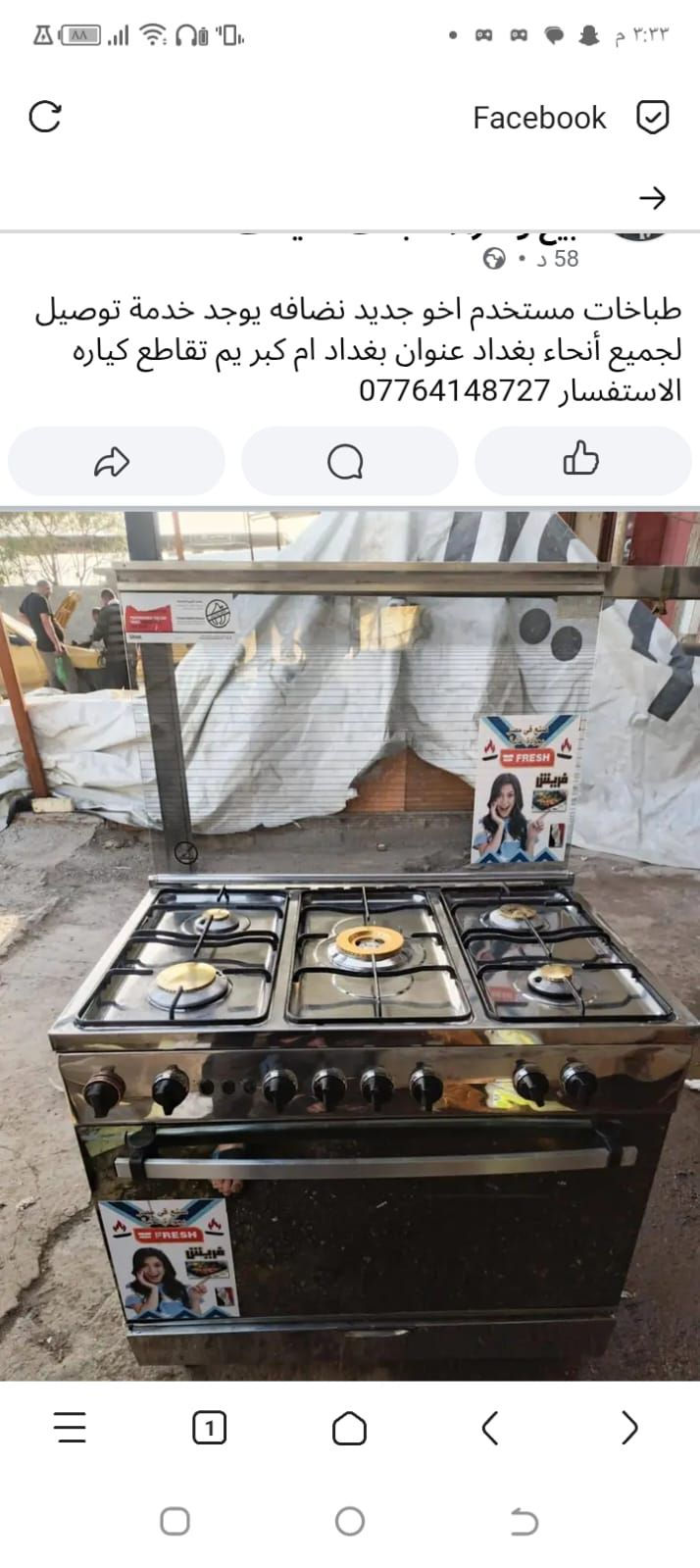
Task: Open the browser menu
Action: (70, 1428)
